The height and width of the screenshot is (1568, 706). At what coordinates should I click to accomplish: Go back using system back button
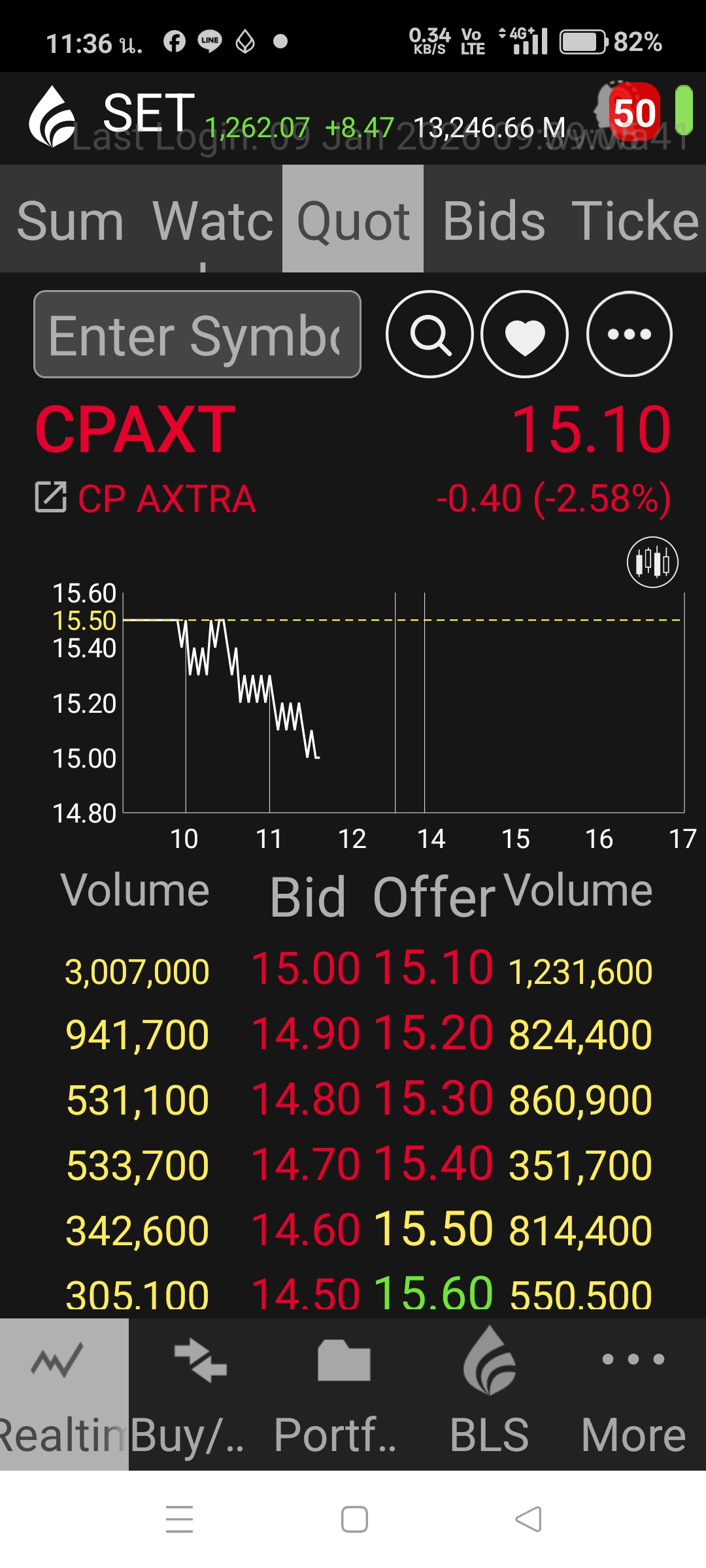pos(528,1519)
